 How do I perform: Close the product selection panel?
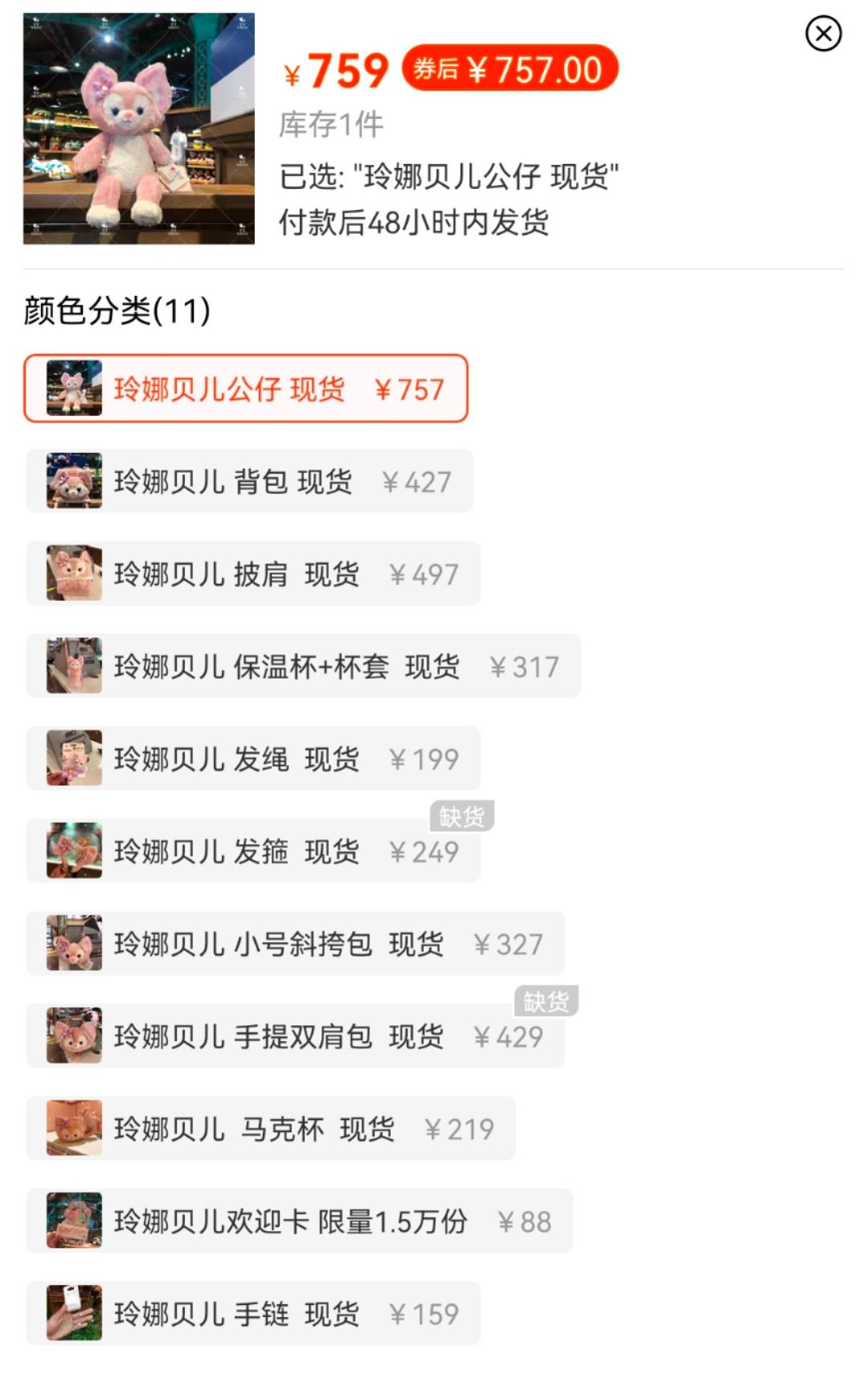click(x=821, y=34)
